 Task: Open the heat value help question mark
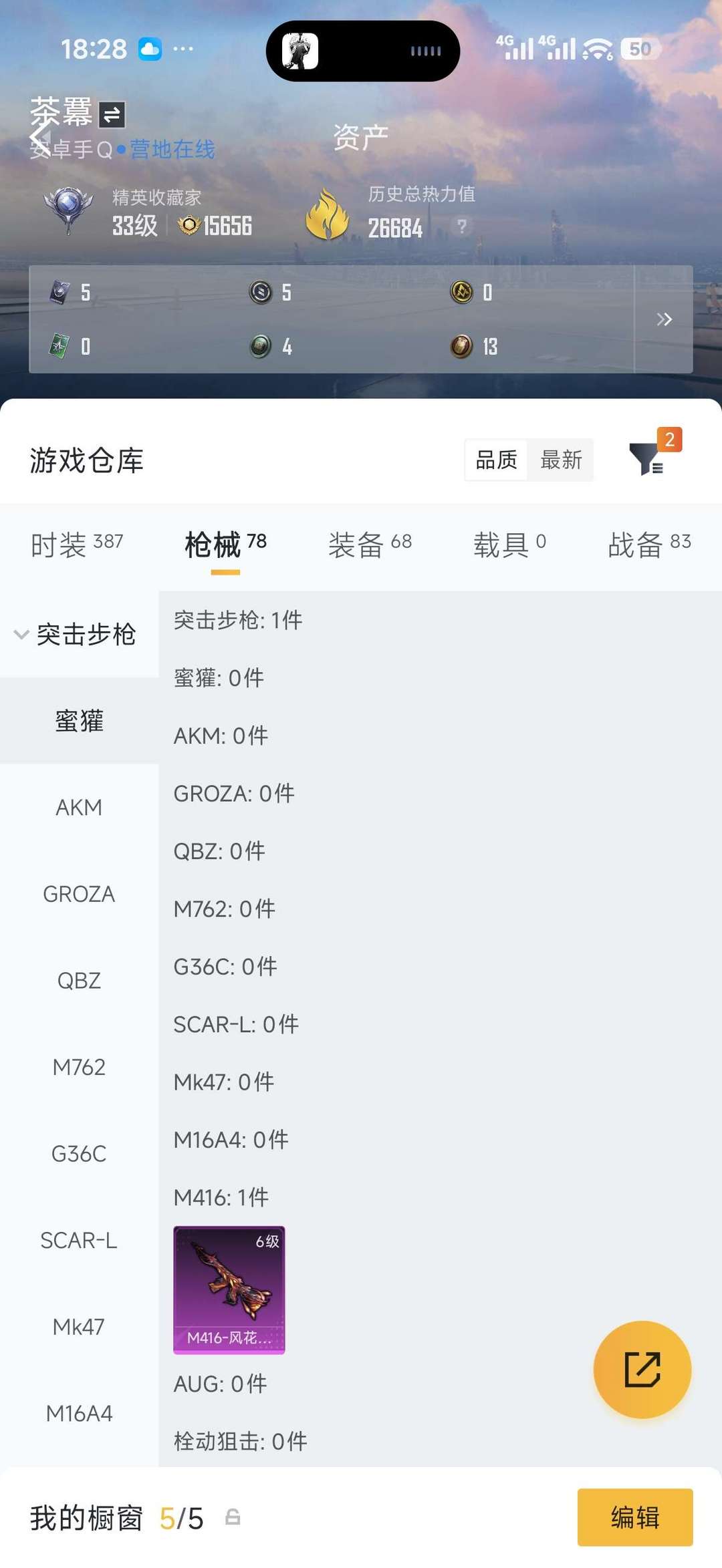461,226
